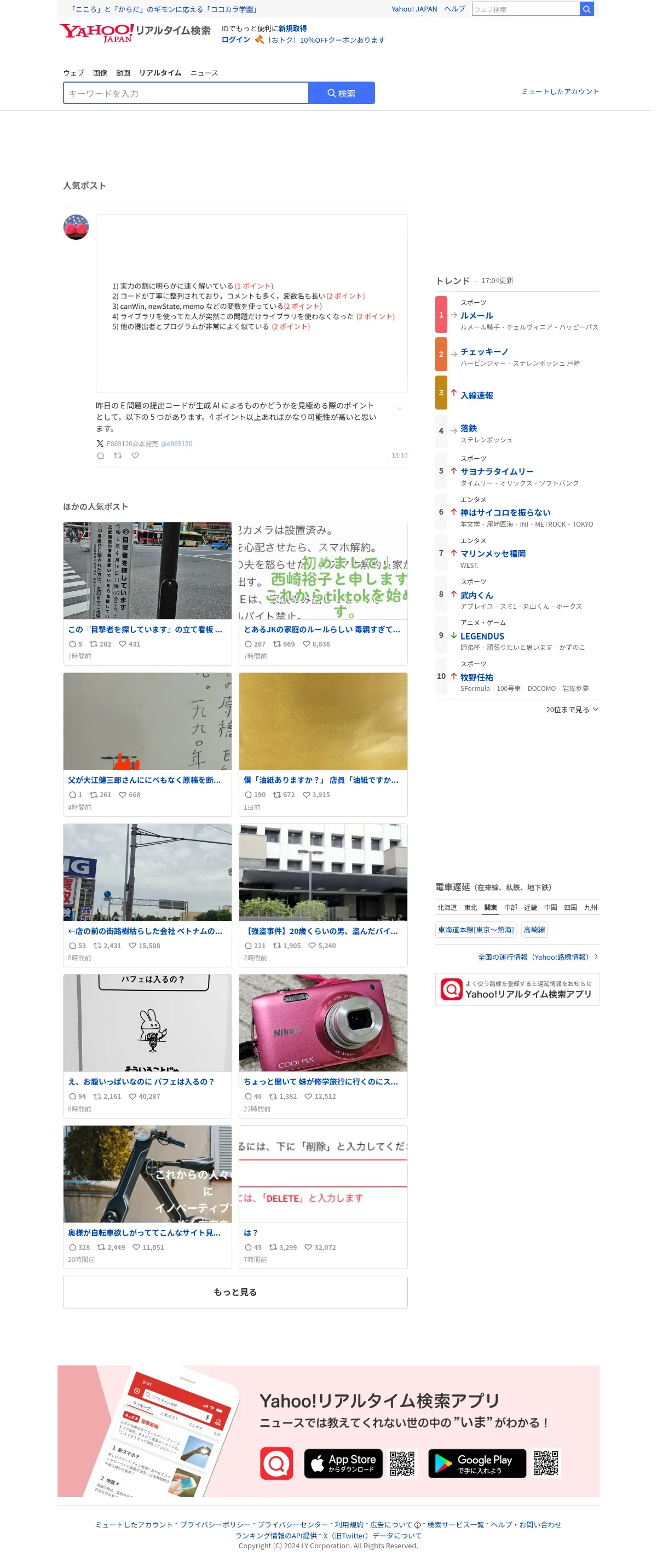Viewport: 657px width, 1568px height.
Task: Like the E869120 post
Action: (135, 456)
